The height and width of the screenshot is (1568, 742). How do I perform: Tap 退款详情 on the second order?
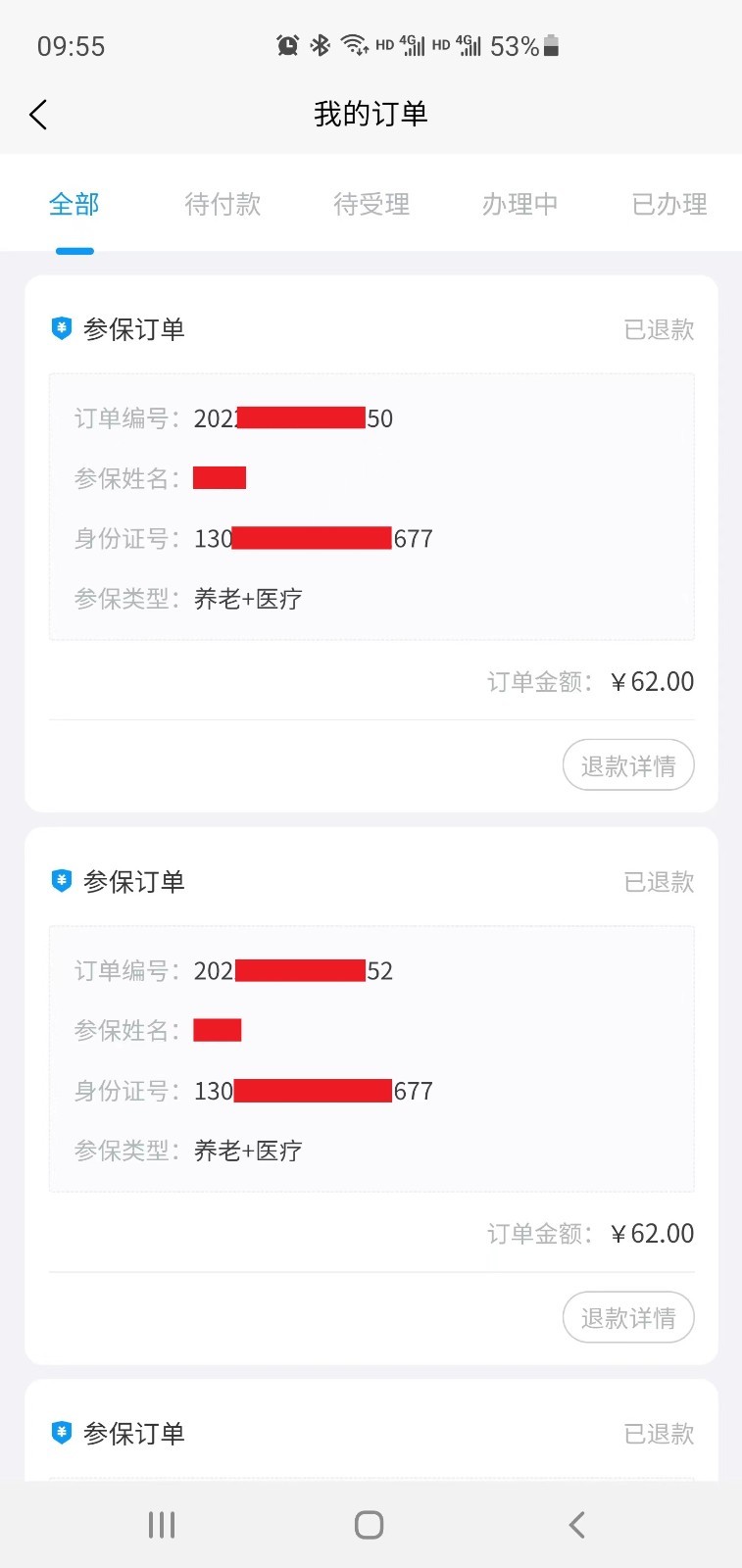click(x=628, y=1318)
